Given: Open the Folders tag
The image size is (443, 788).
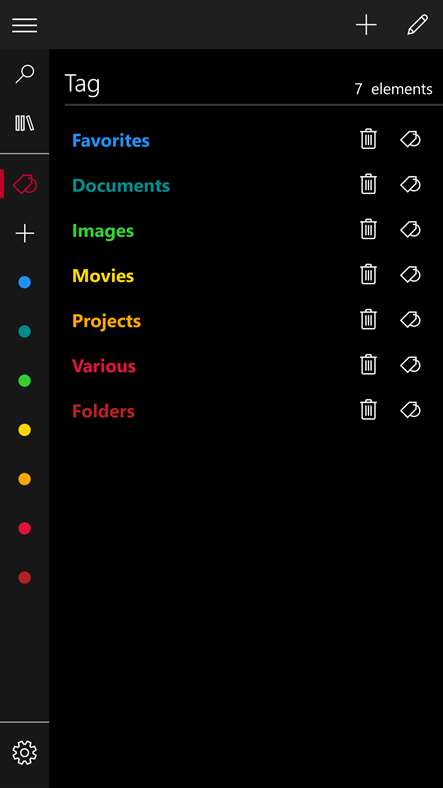Looking at the screenshot, I should click(103, 411).
